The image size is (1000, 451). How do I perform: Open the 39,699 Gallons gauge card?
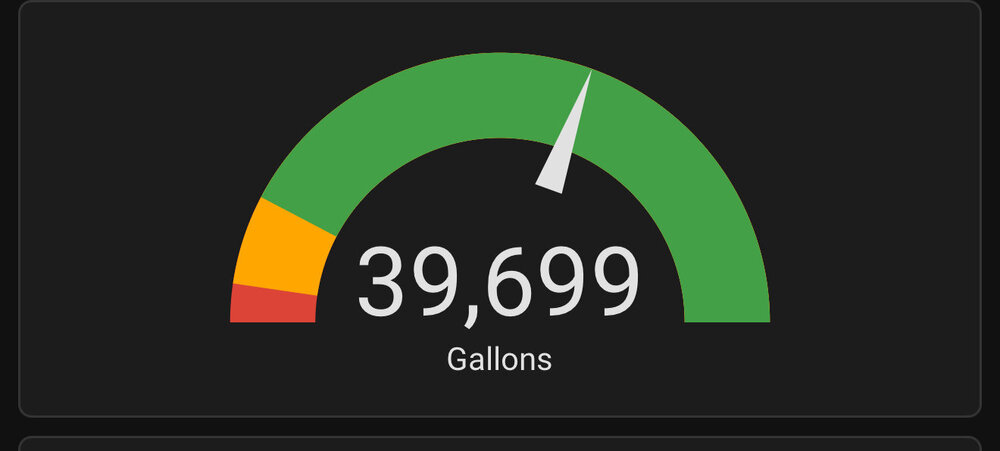[499, 283]
